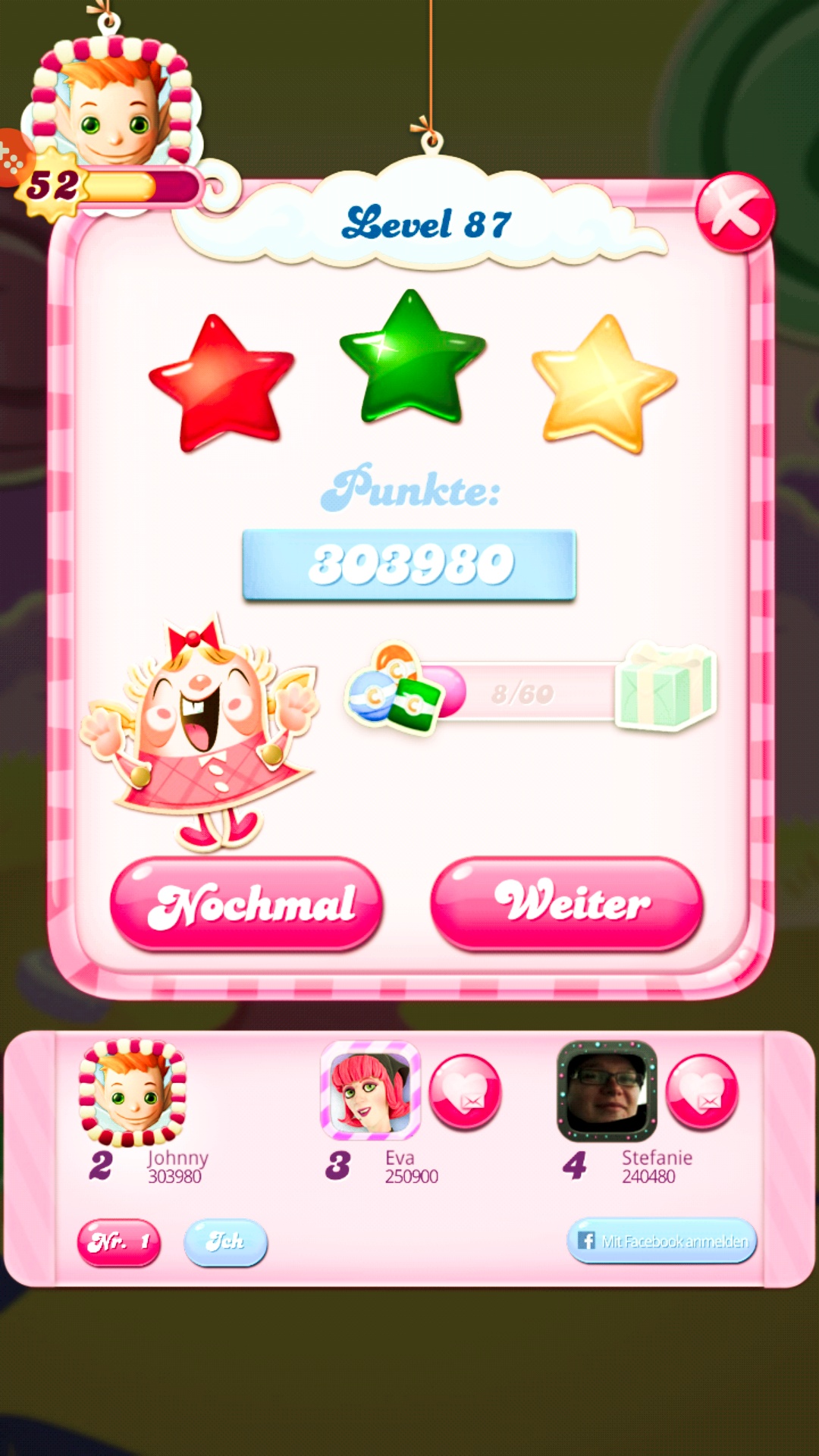Open the gift box reward progress
Image resolution: width=819 pixels, height=1456 pixels.
coord(666,687)
